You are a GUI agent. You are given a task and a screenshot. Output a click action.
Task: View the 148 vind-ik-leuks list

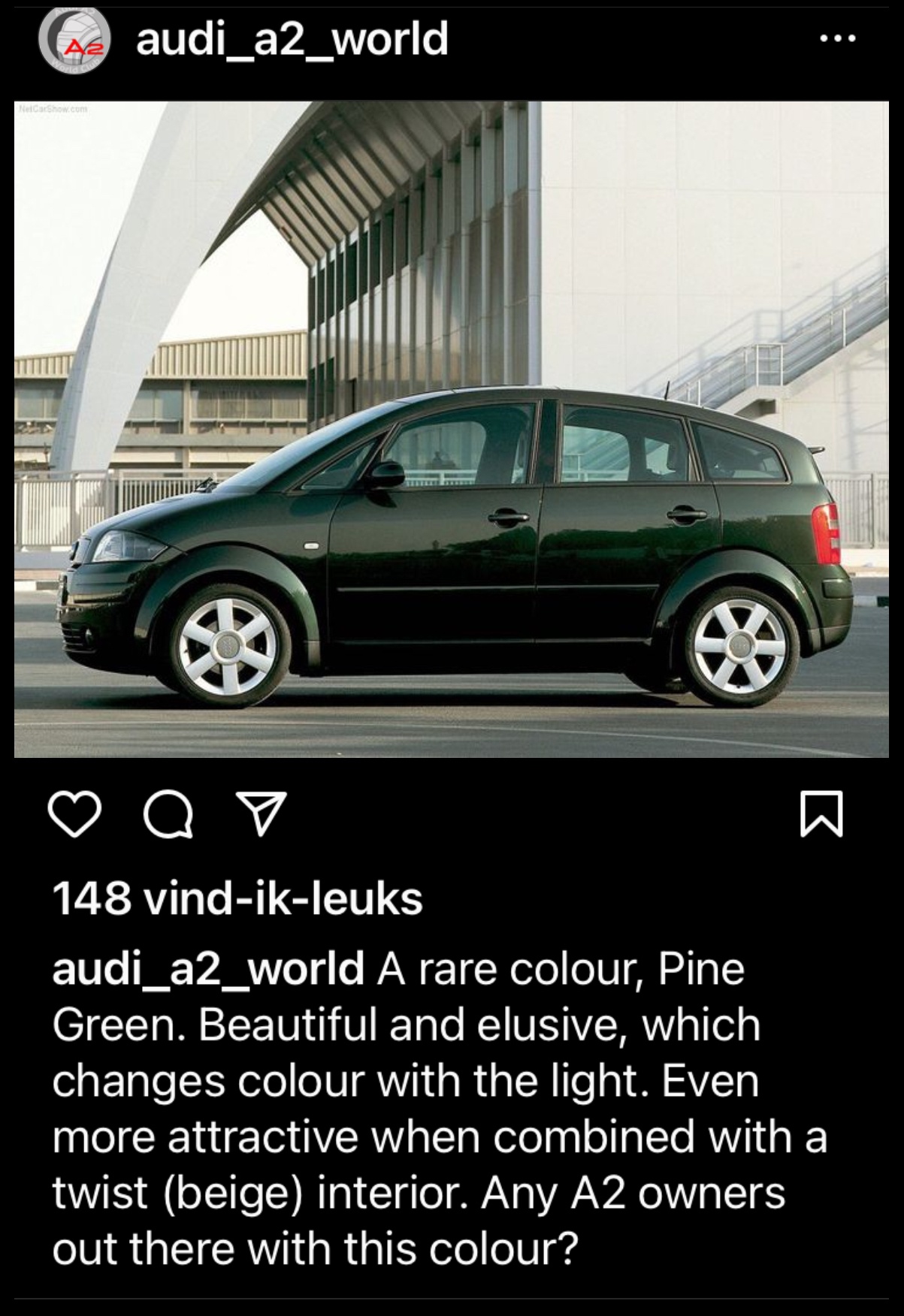coord(237,898)
